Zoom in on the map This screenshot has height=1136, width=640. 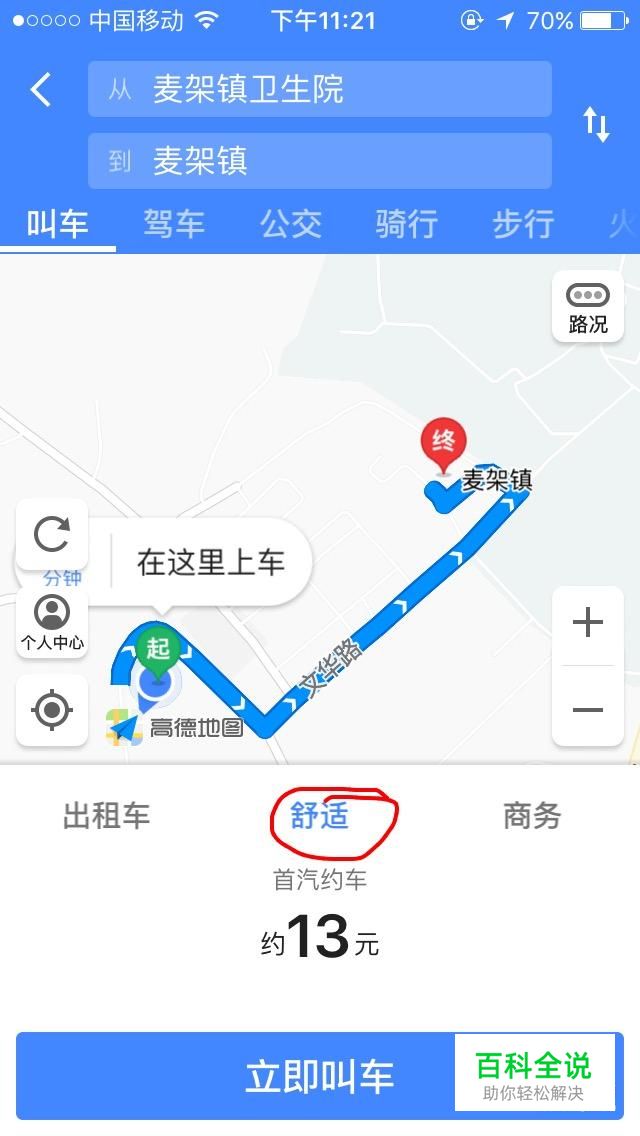[x=588, y=624]
